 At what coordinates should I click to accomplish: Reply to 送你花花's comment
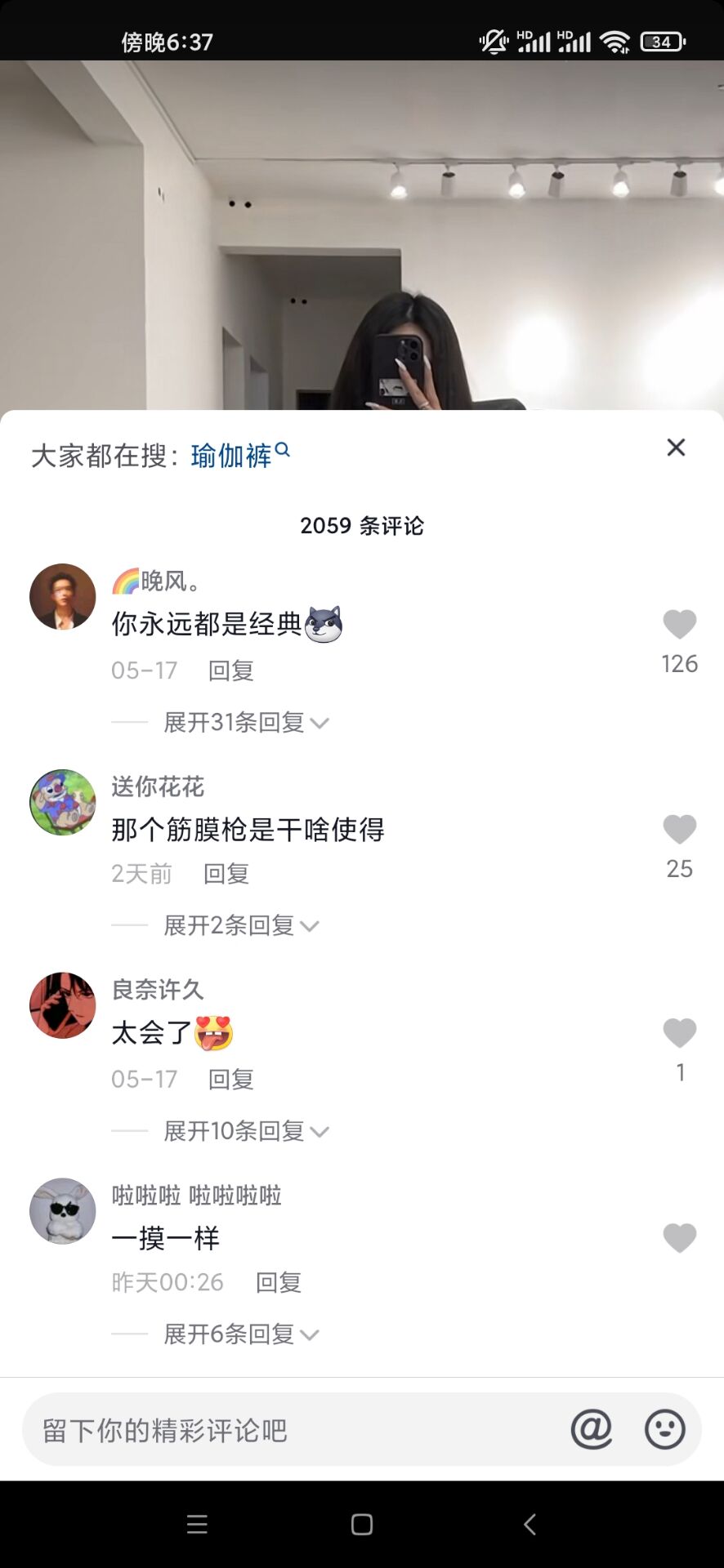click(226, 874)
